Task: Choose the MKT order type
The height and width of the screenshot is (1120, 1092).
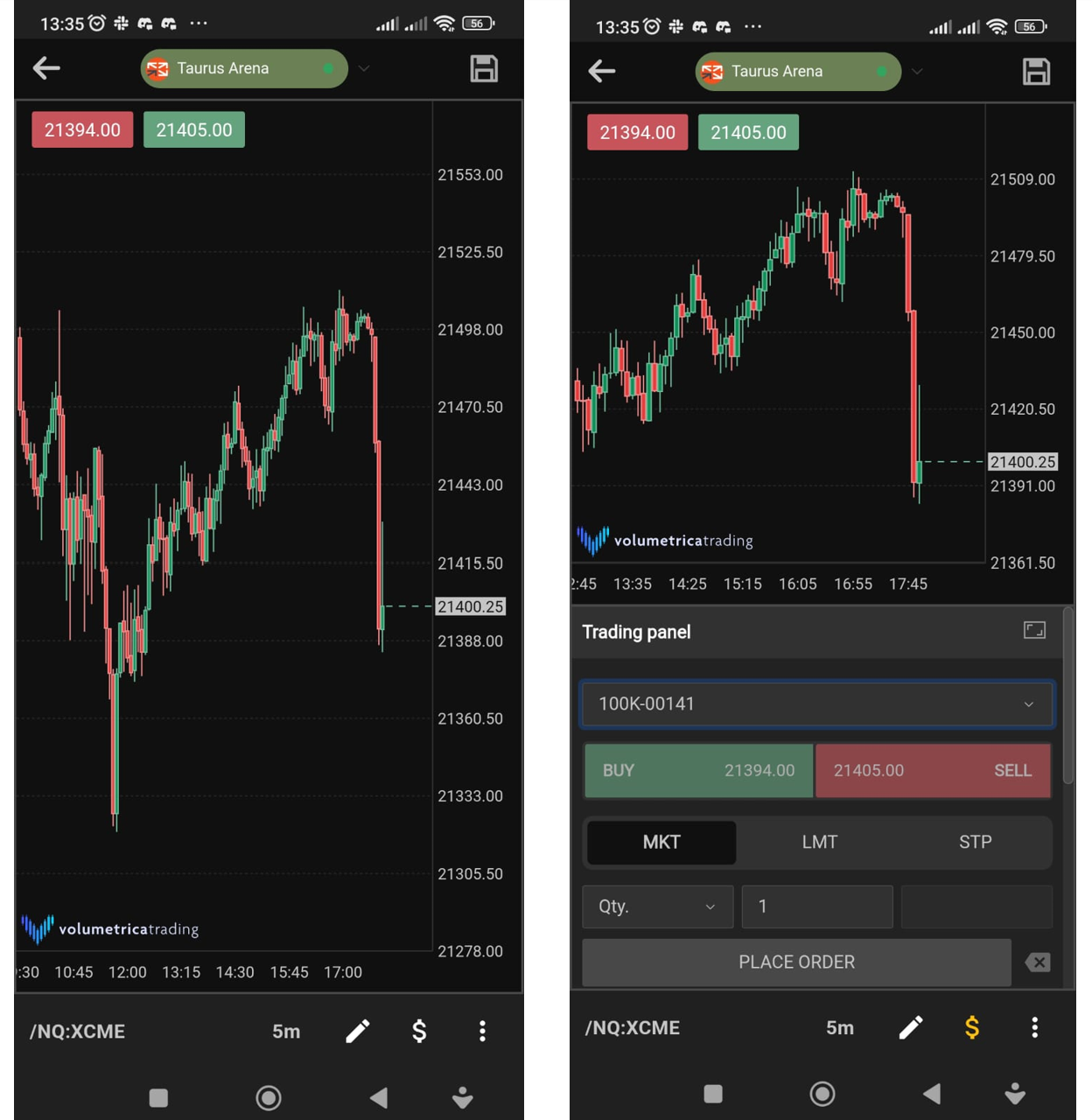Action: 661,842
